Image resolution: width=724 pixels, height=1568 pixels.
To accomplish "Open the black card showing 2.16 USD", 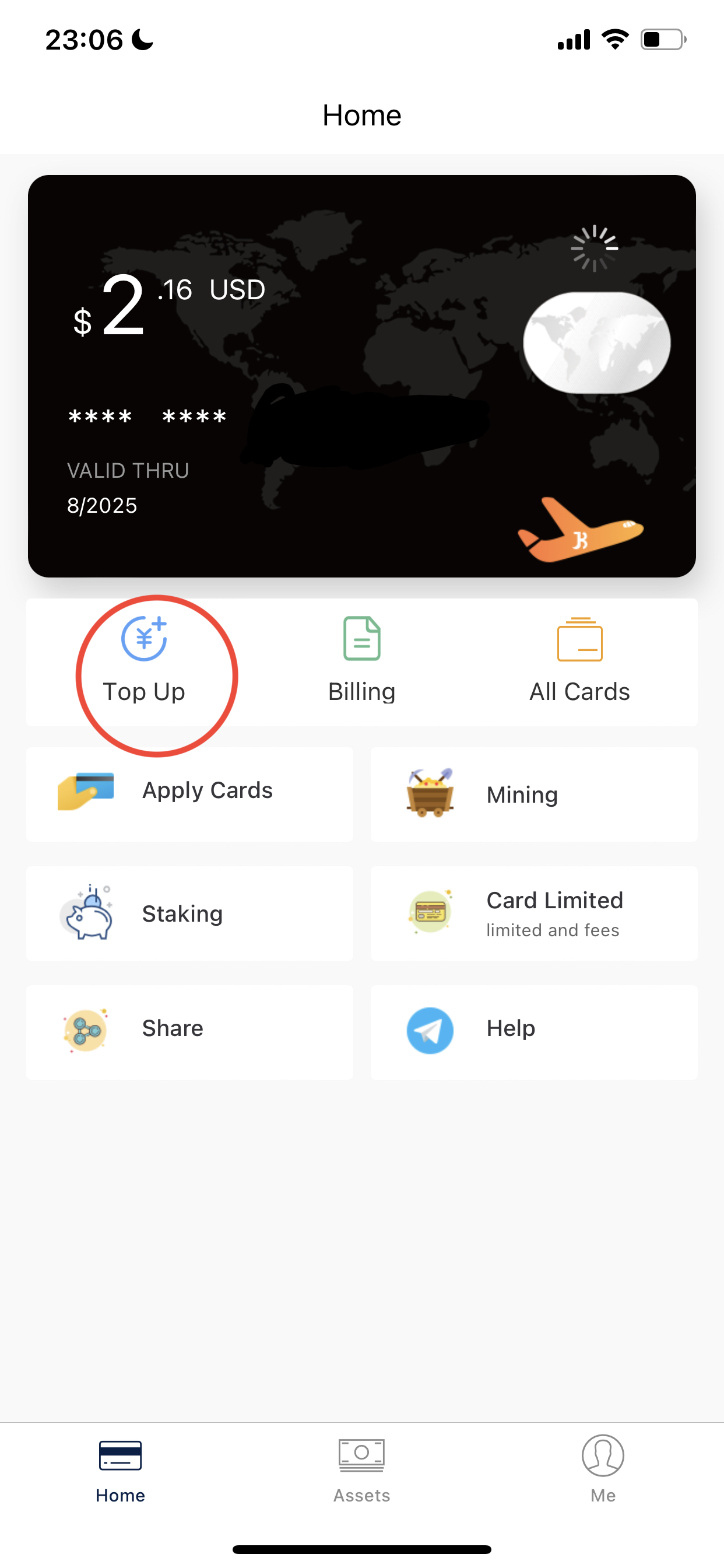I will (361, 376).
